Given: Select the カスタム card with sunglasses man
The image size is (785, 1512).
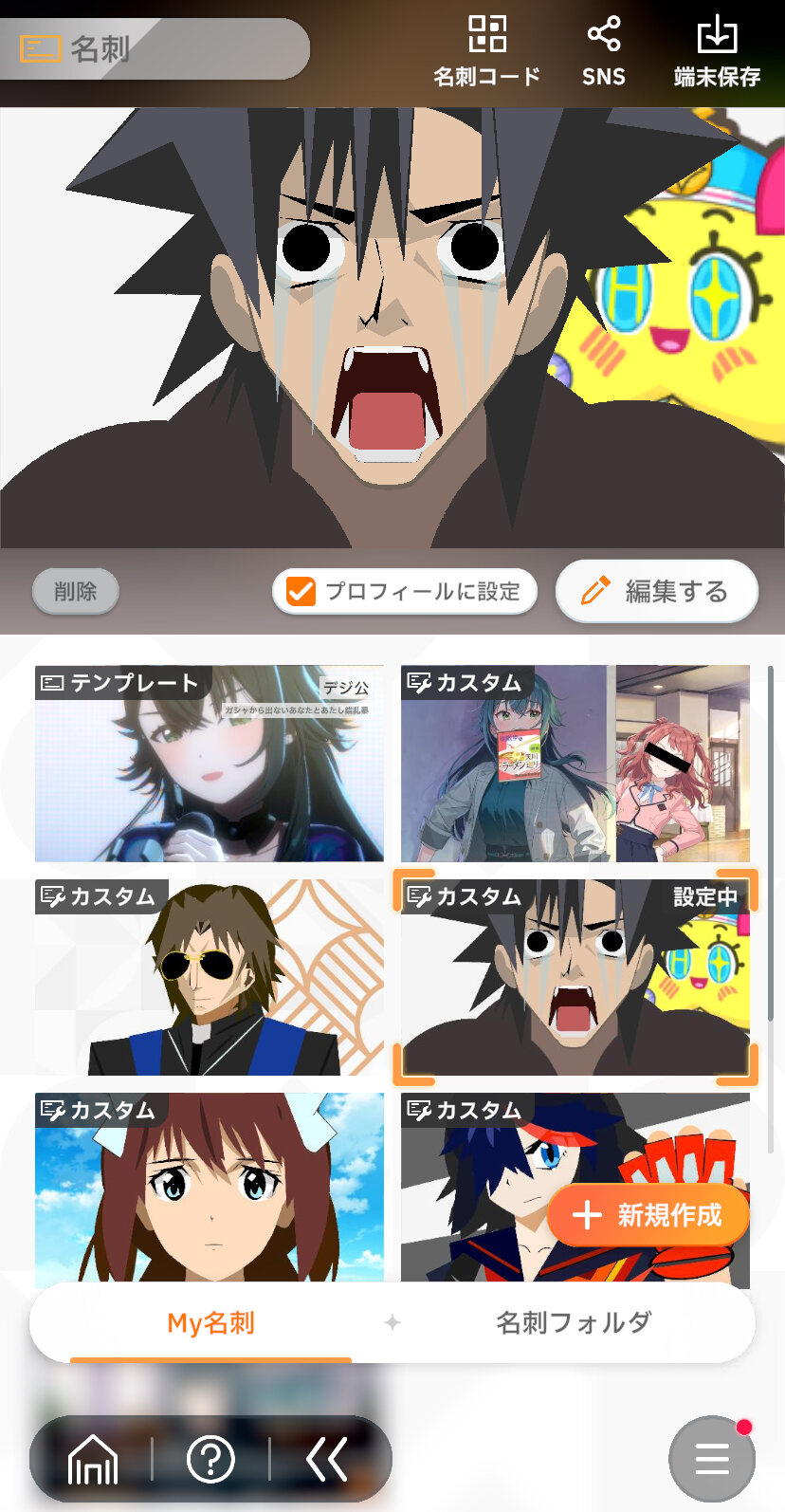Looking at the screenshot, I should [210, 977].
